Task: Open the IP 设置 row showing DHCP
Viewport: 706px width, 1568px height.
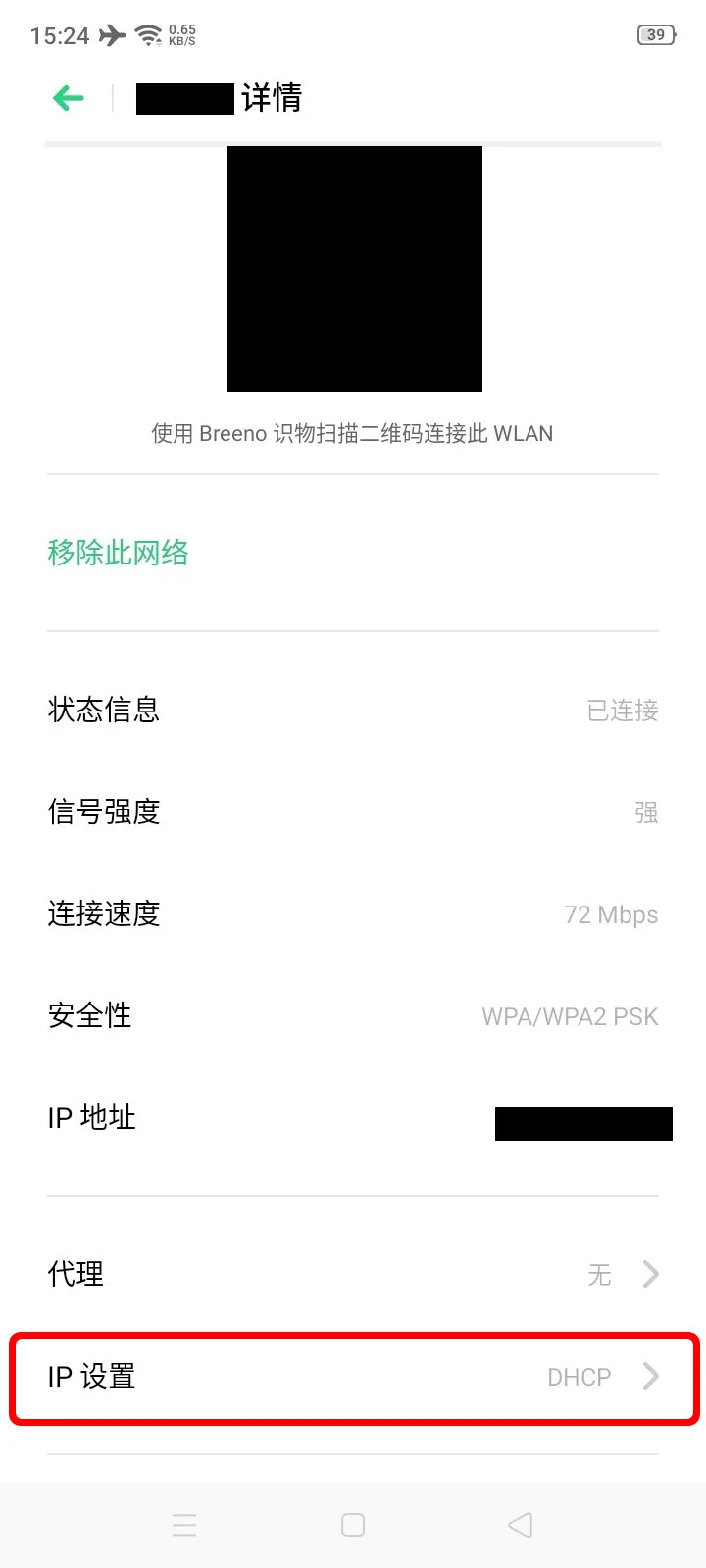Action: click(x=353, y=1377)
